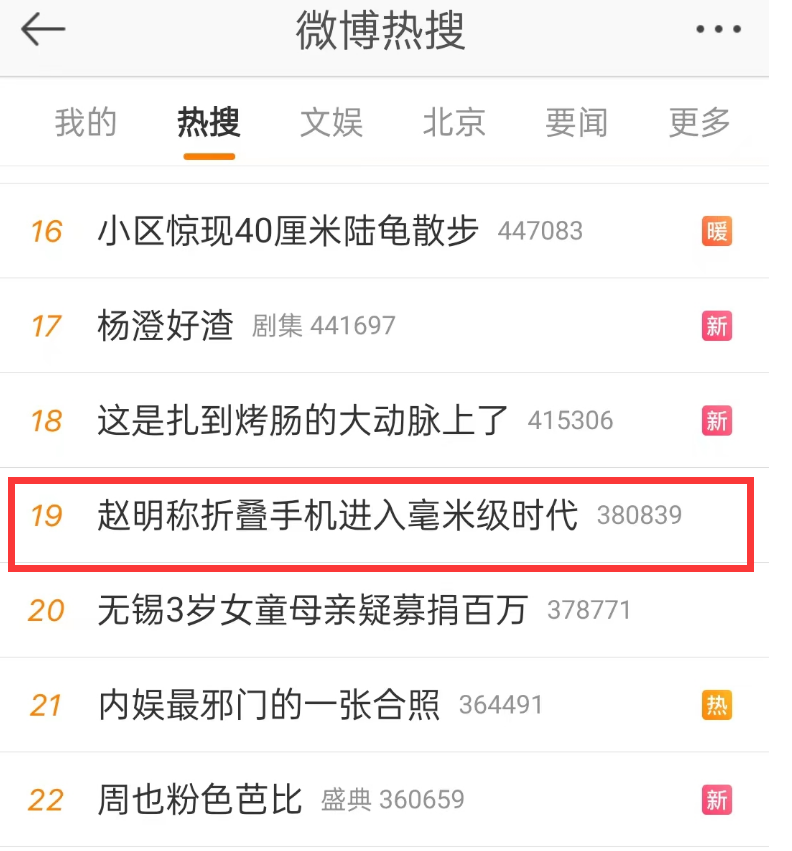
Task: Open the 北京 tab
Action: point(454,123)
